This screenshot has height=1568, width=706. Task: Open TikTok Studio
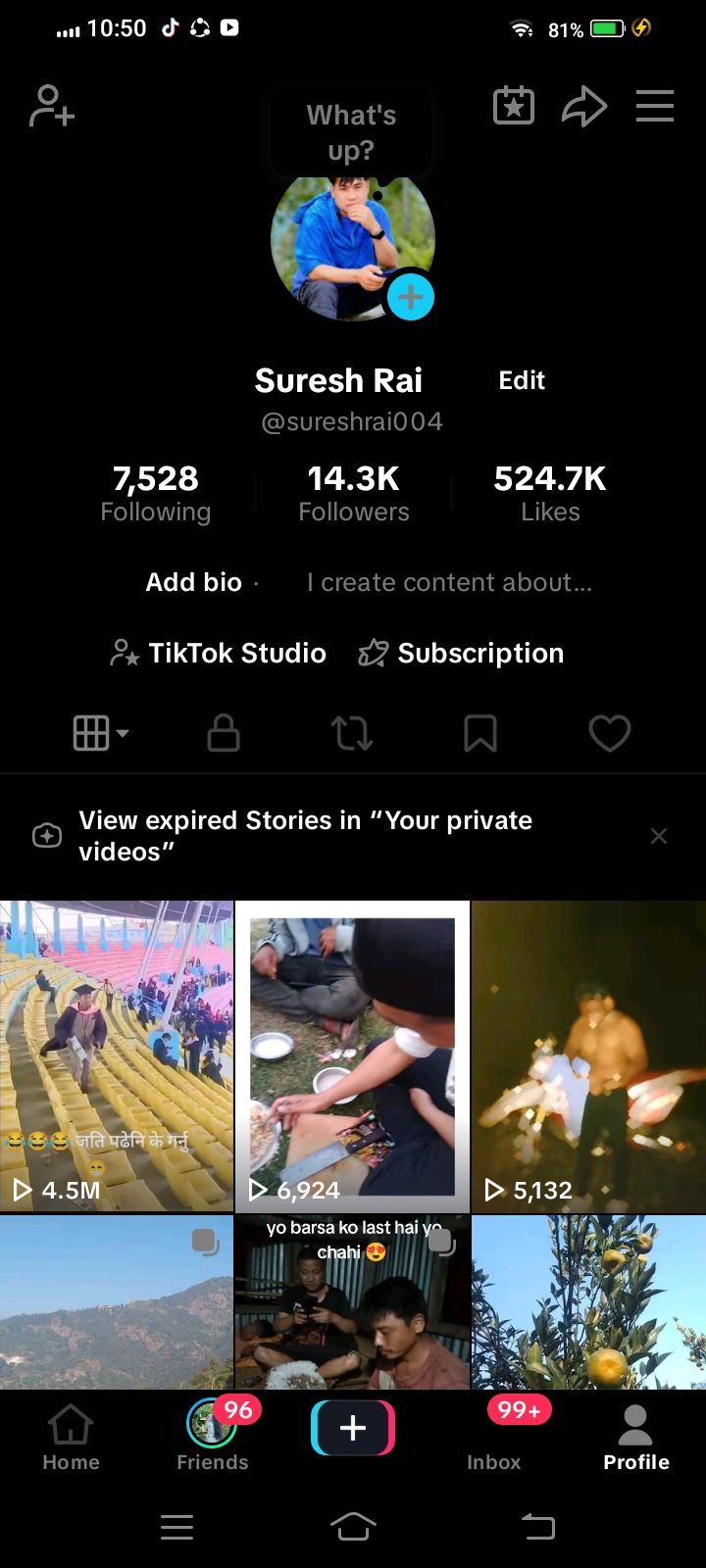click(218, 653)
